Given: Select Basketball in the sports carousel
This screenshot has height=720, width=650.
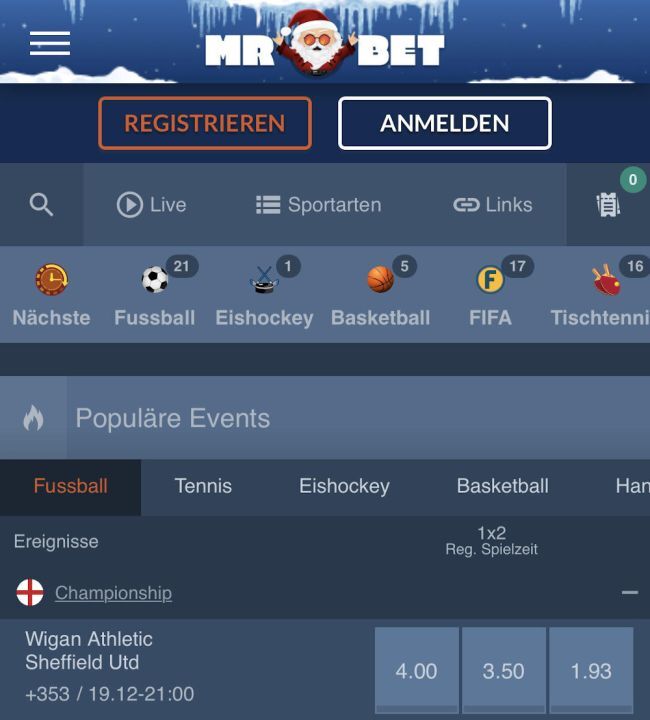Looking at the screenshot, I should [380, 294].
